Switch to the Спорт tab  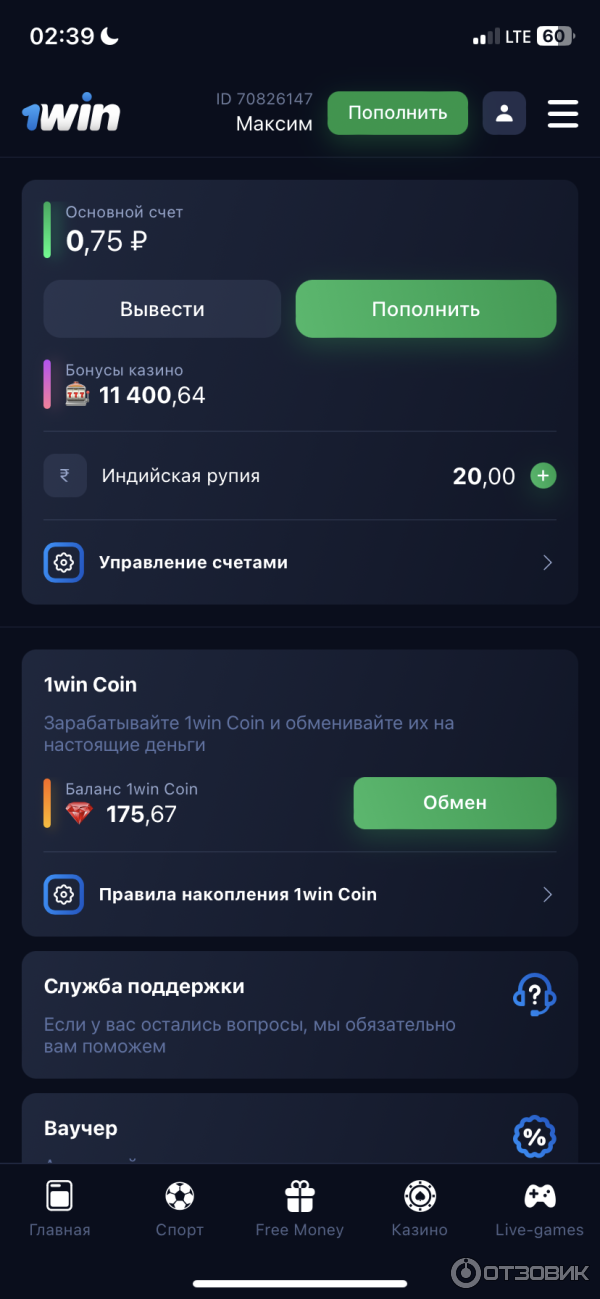pos(180,1208)
